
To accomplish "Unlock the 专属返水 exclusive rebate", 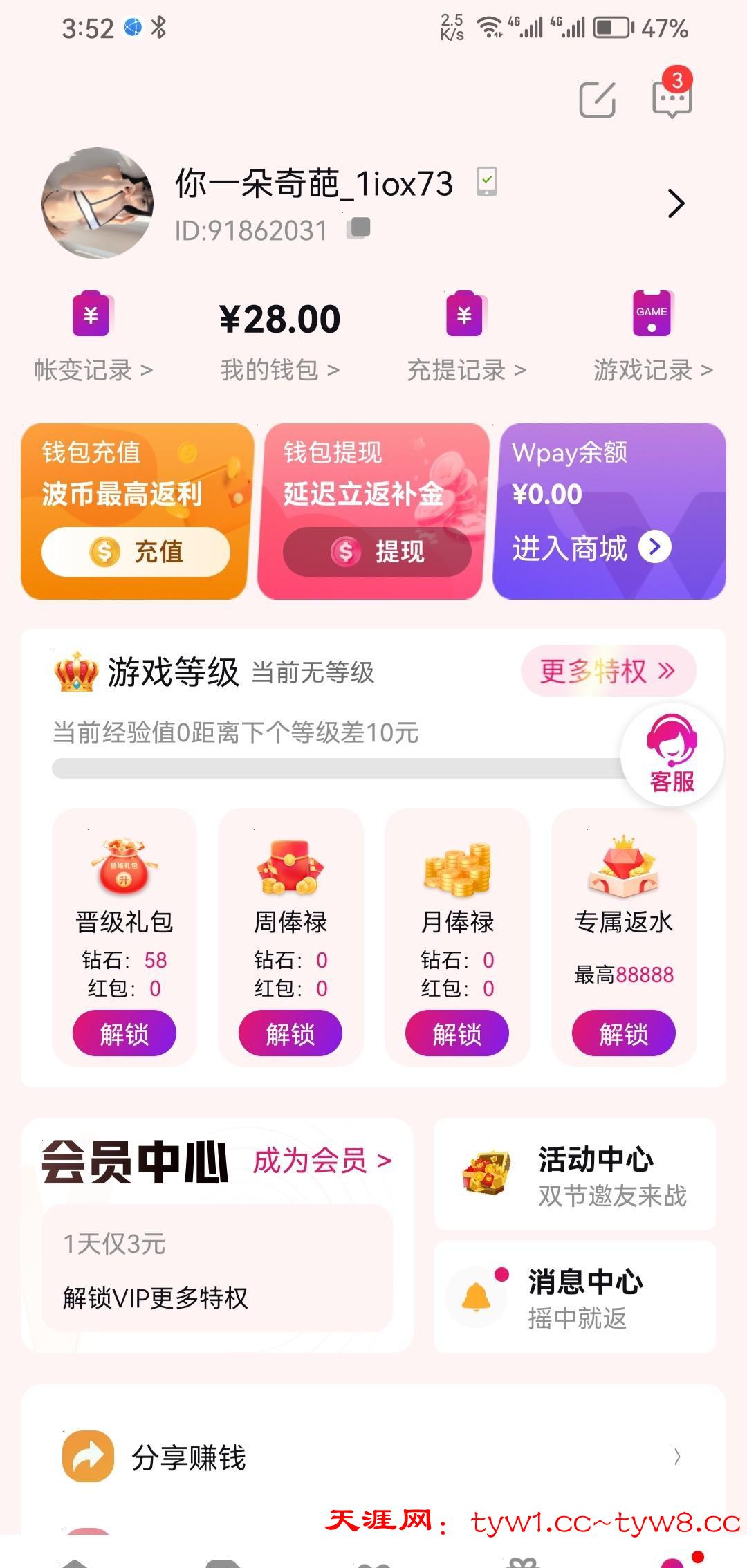I will point(623,1033).
